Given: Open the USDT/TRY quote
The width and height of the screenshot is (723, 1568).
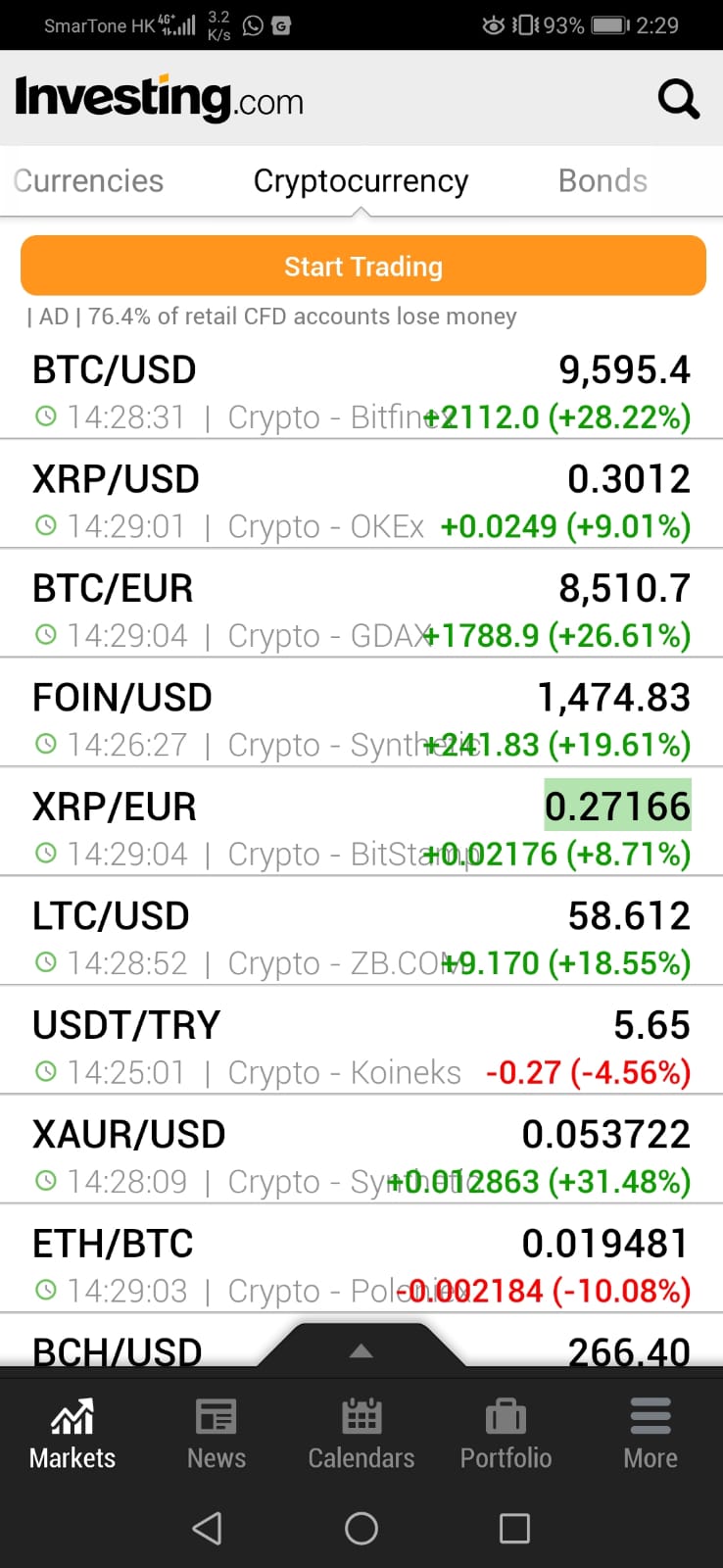Looking at the screenshot, I should [x=361, y=1049].
